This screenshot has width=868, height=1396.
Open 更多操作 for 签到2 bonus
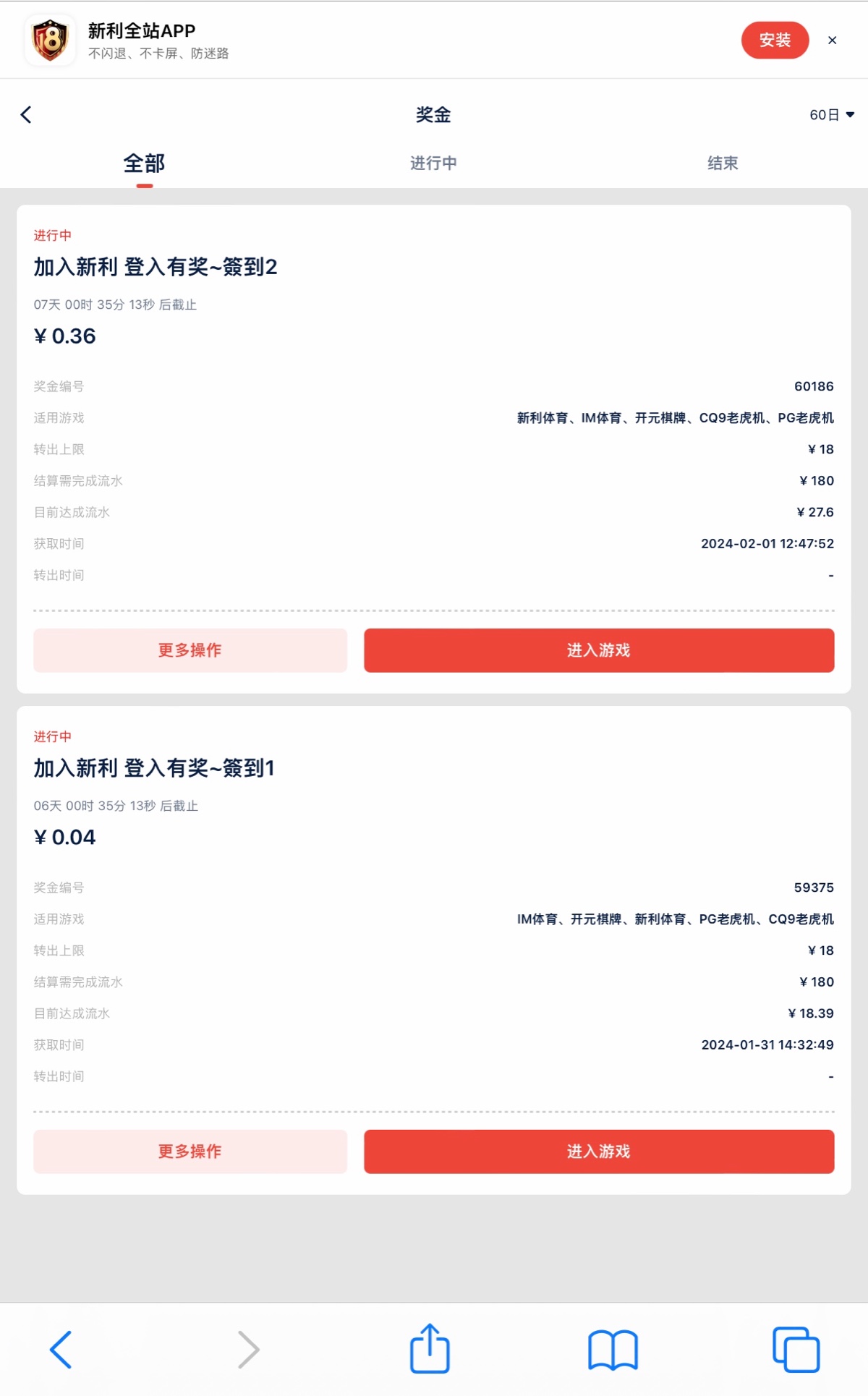190,650
